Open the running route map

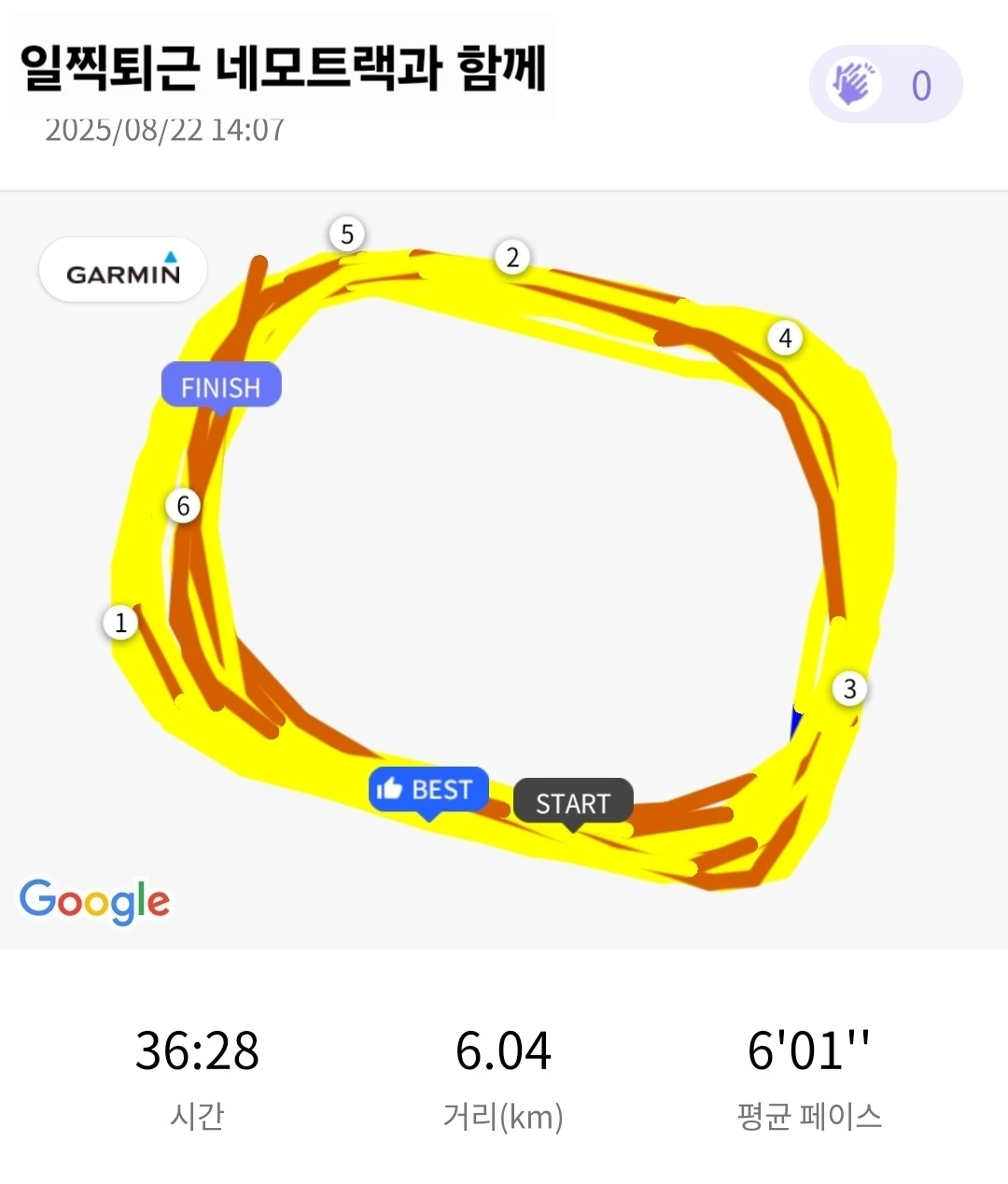tap(504, 570)
